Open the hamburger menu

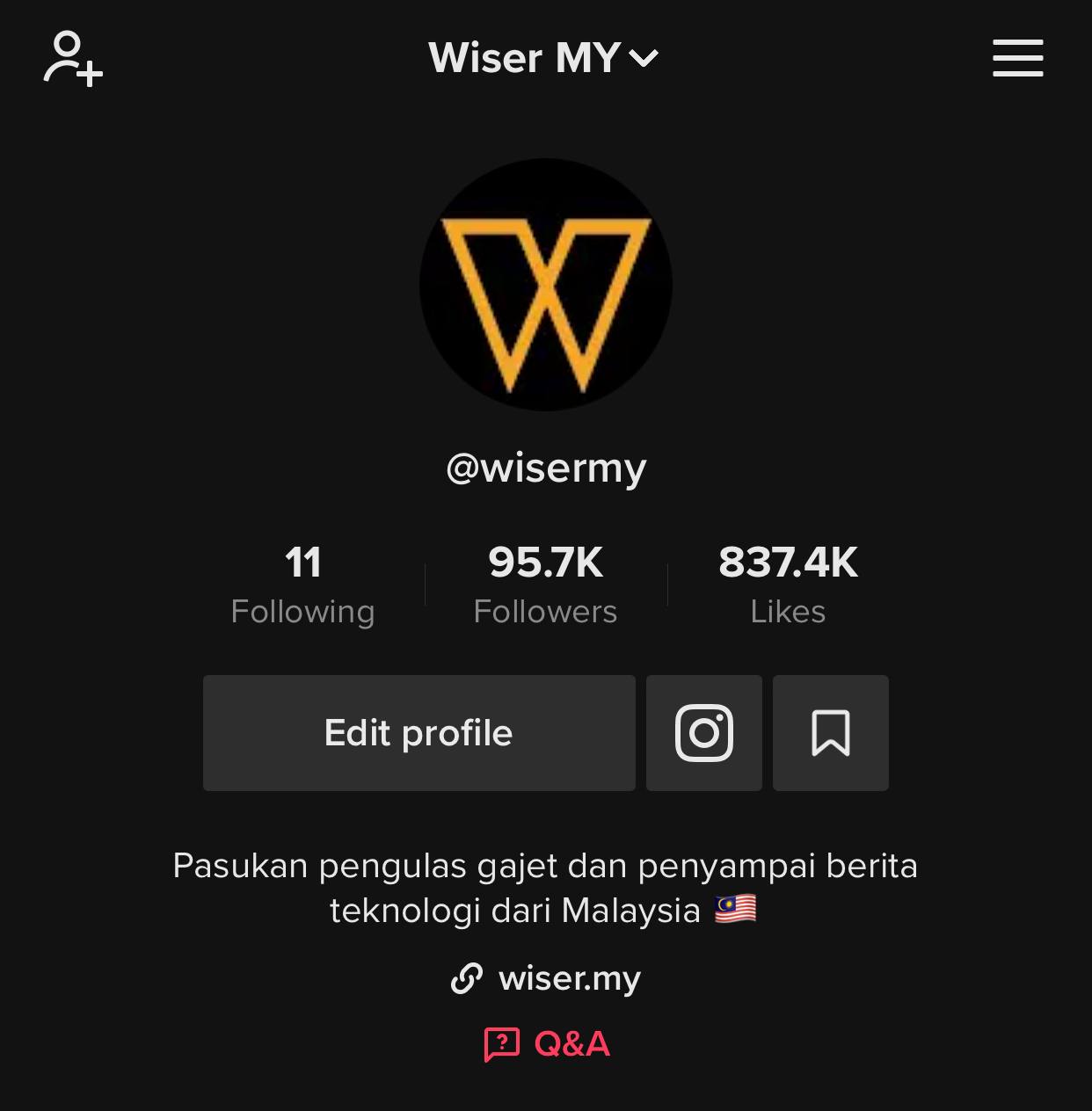tap(1017, 58)
